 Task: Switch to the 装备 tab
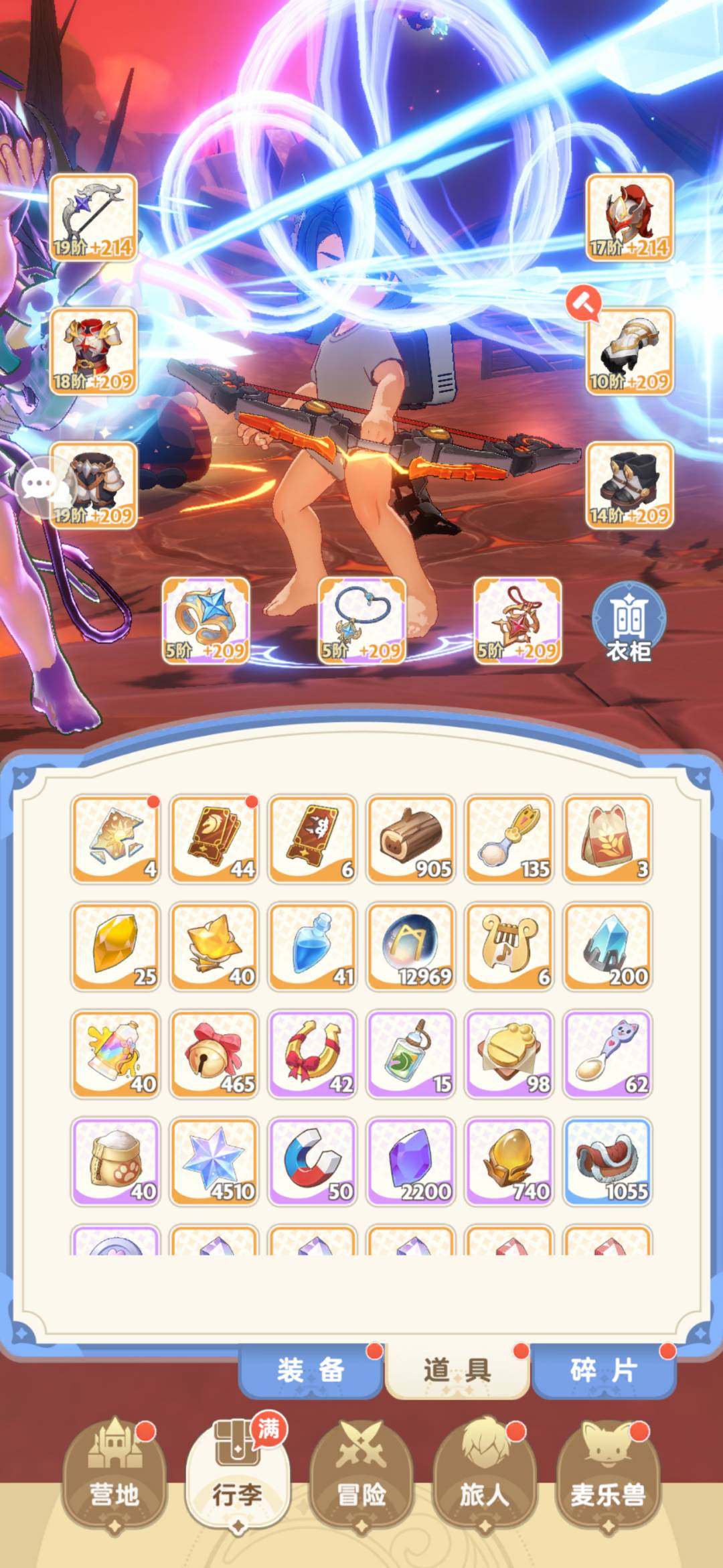click(311, 1370)
